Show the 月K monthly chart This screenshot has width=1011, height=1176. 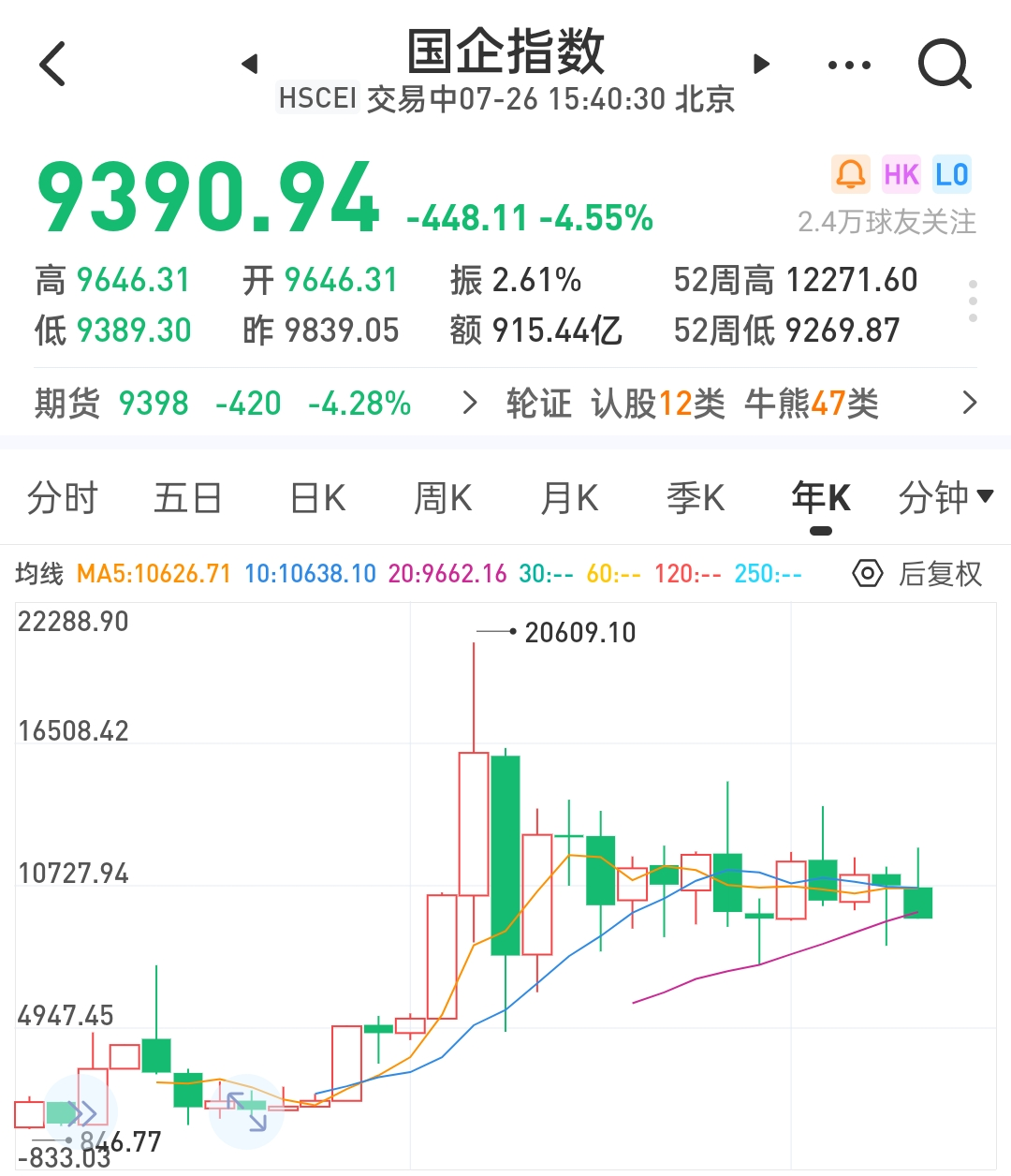tap(569, 498)
